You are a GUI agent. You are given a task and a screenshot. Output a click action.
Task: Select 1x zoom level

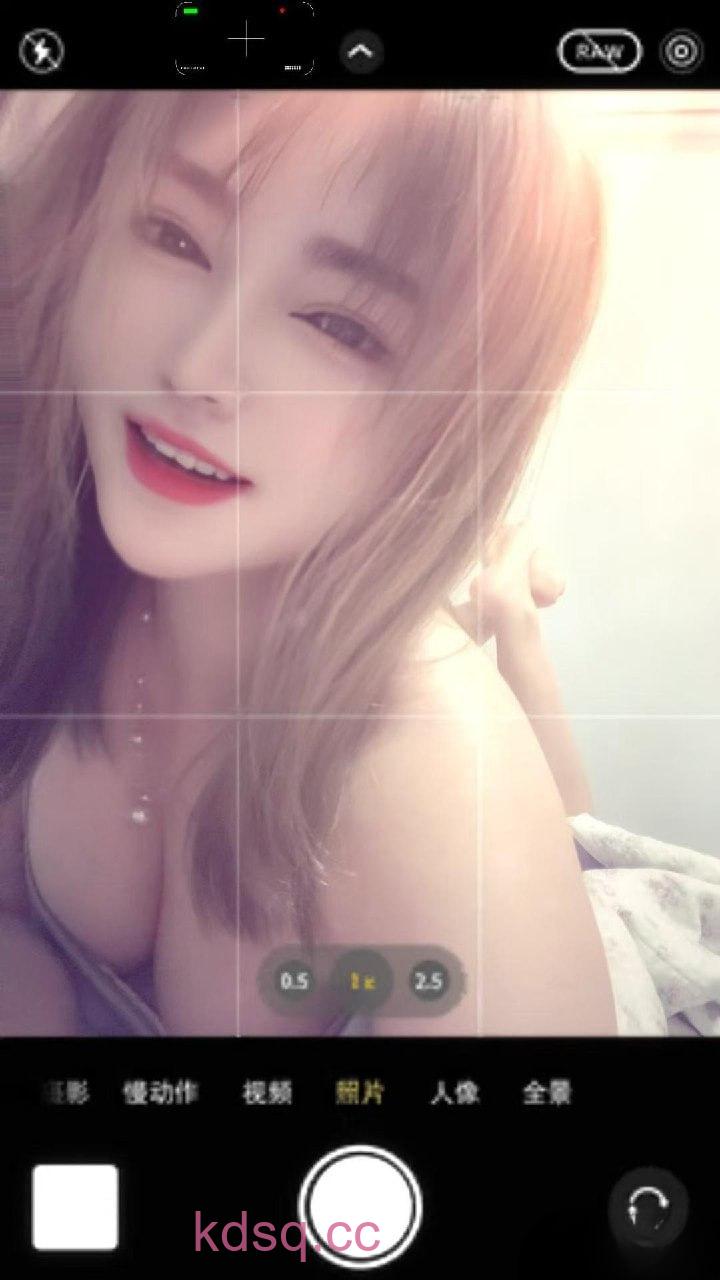point(361,981)
